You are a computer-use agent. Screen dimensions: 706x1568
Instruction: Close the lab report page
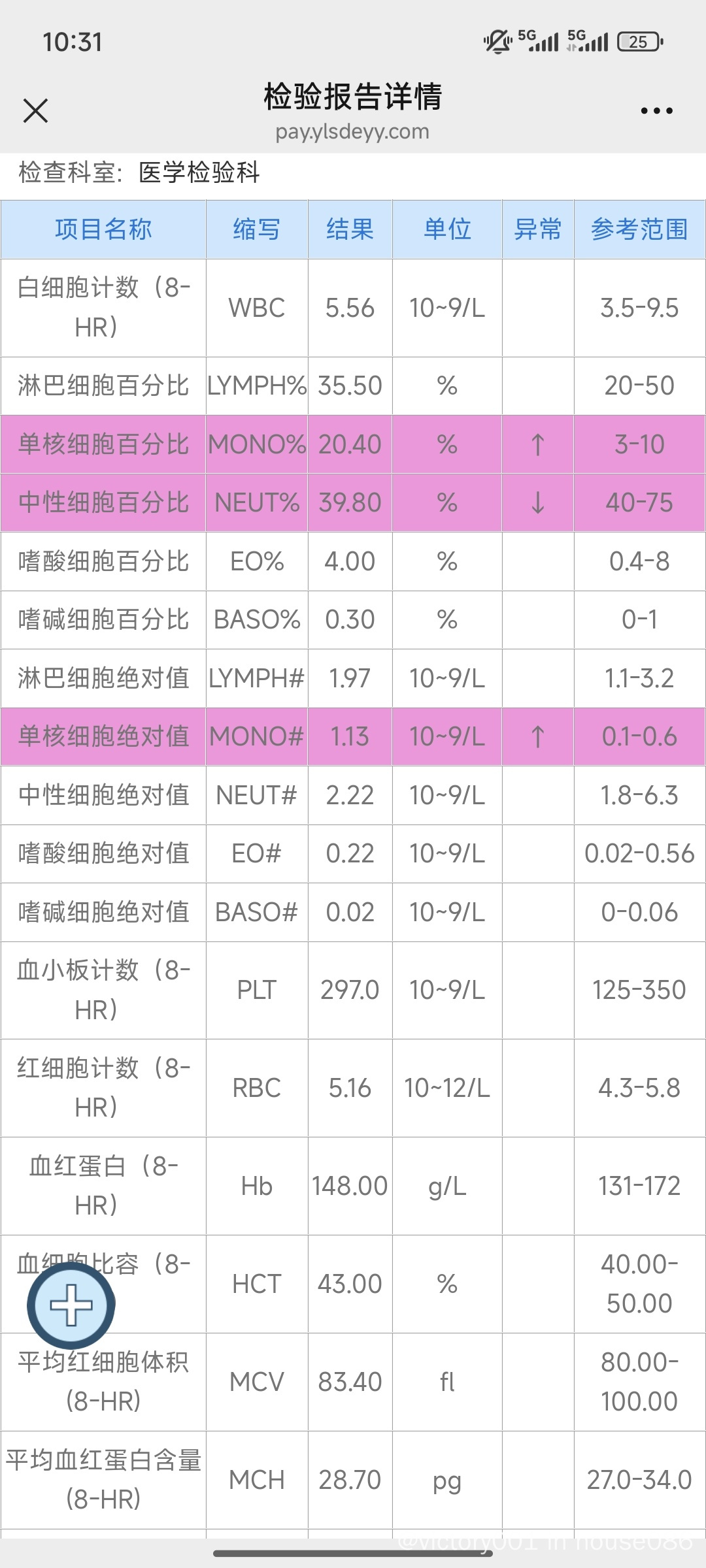[35, 110]
